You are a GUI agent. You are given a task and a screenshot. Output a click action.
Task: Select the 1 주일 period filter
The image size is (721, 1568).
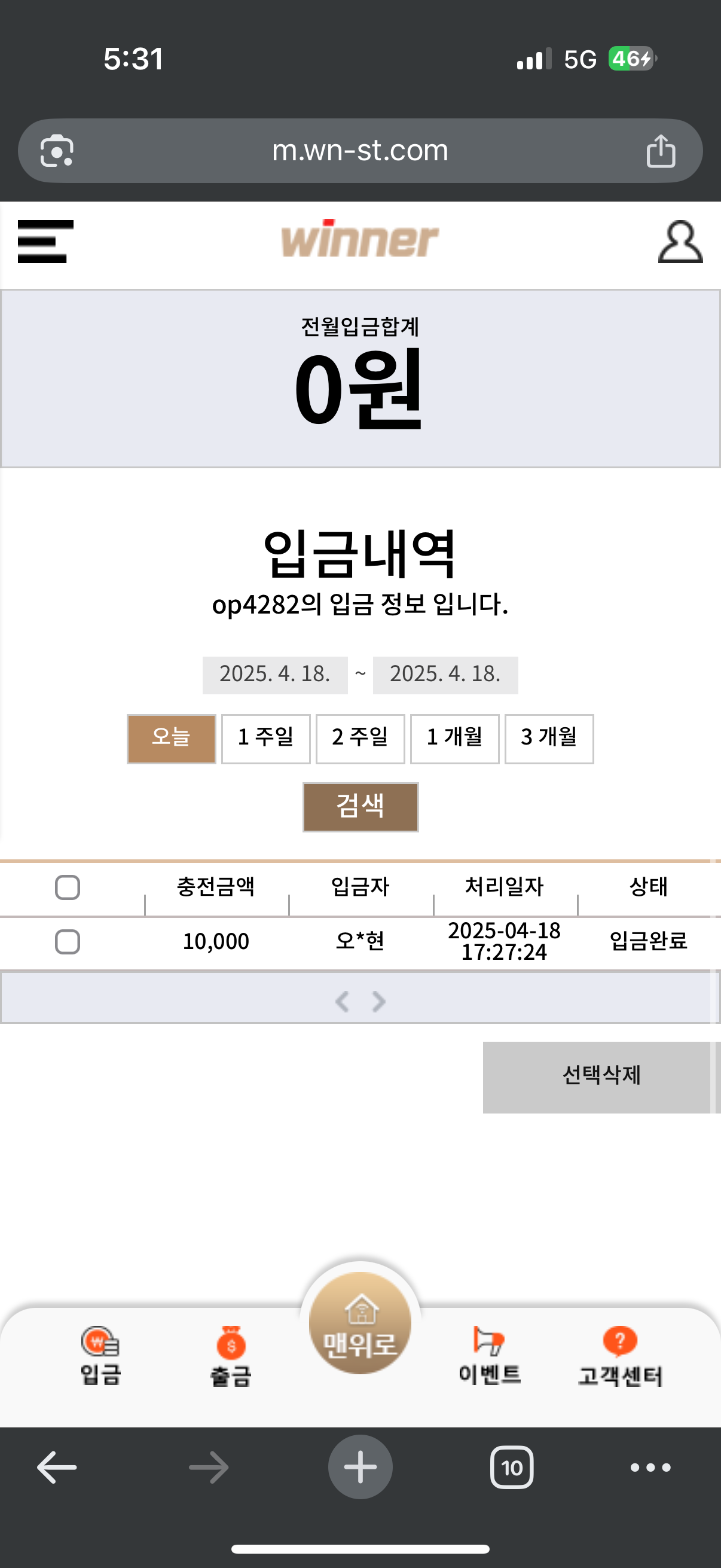(x=266, y=739)
